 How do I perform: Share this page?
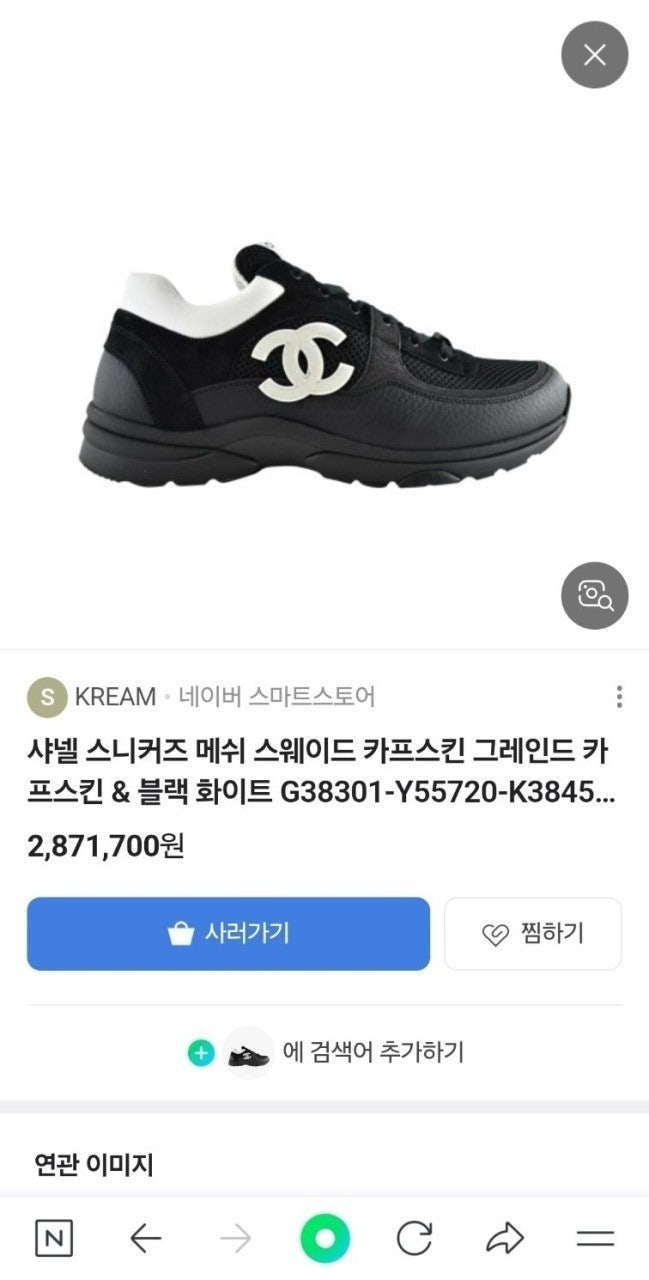[x=505, y=1239]
